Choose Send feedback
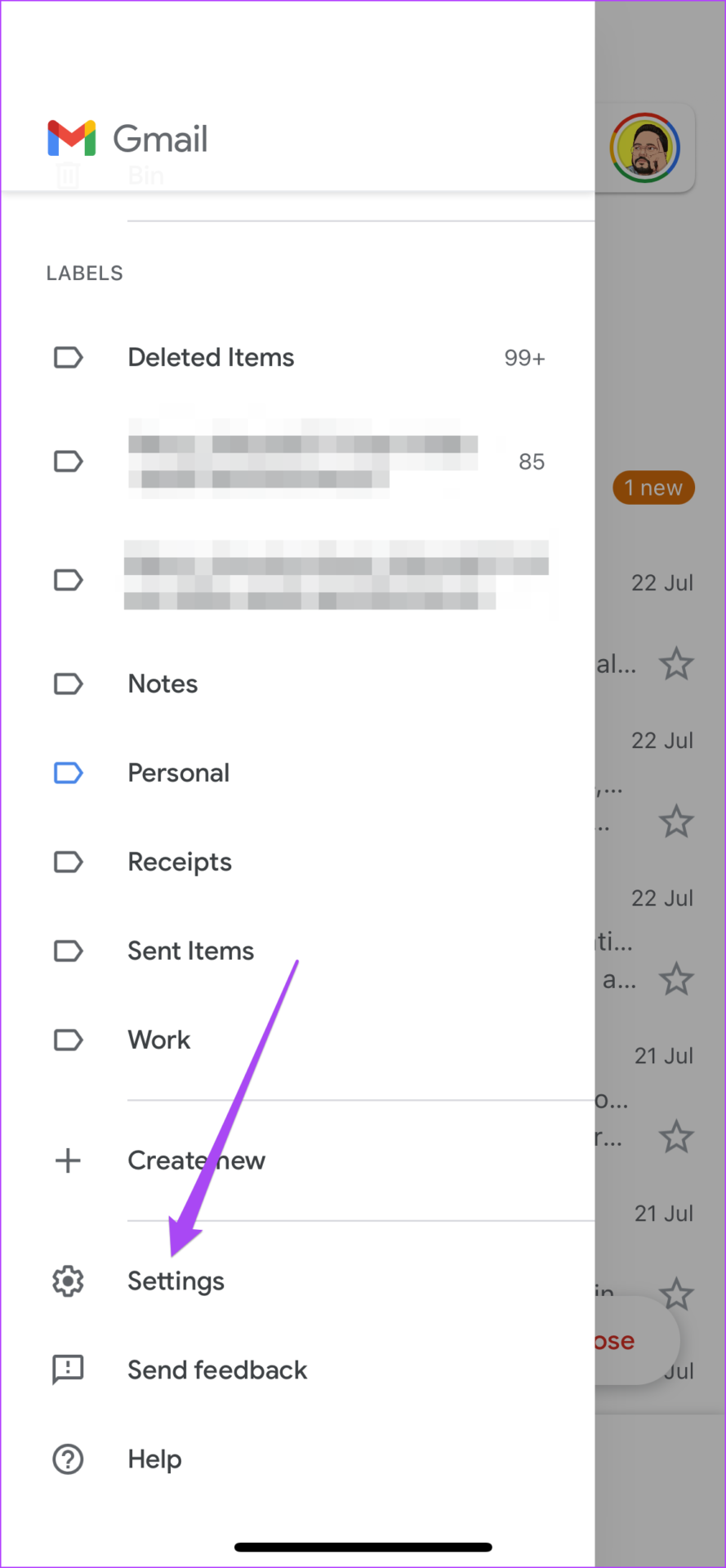Image resolution: width=726 pixels, height=1568 pixels. (x=297, y=1370)
